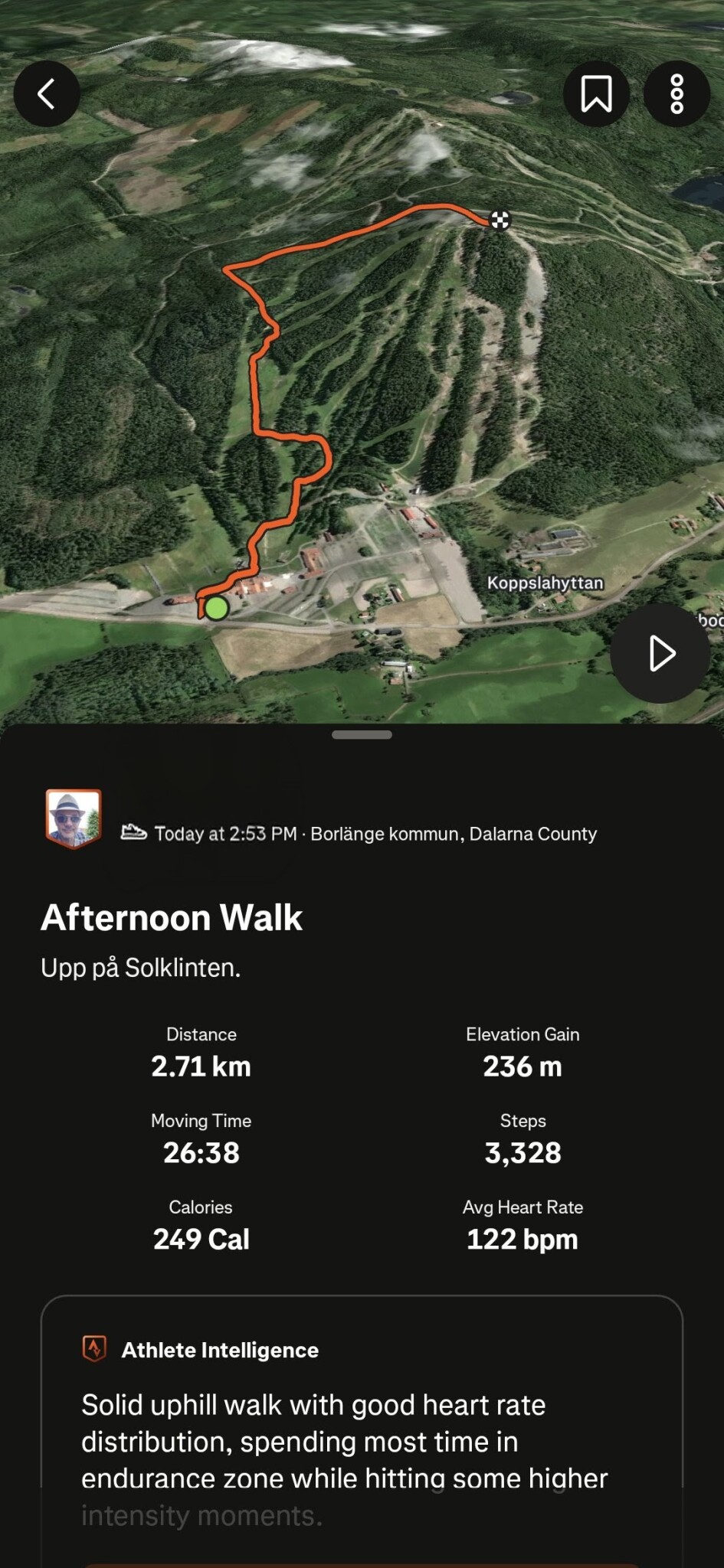
Task: Go back using the arrow button
Action: click(47, 94)
